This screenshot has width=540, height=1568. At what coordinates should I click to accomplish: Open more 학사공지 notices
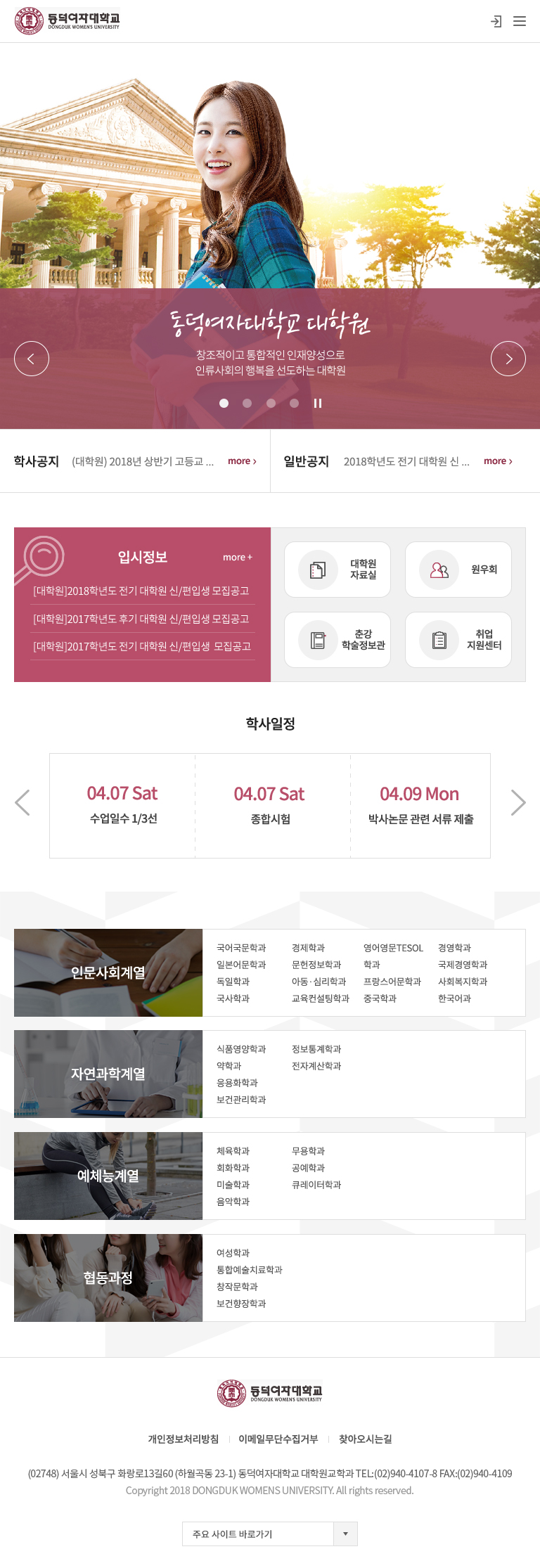point(242,461)
